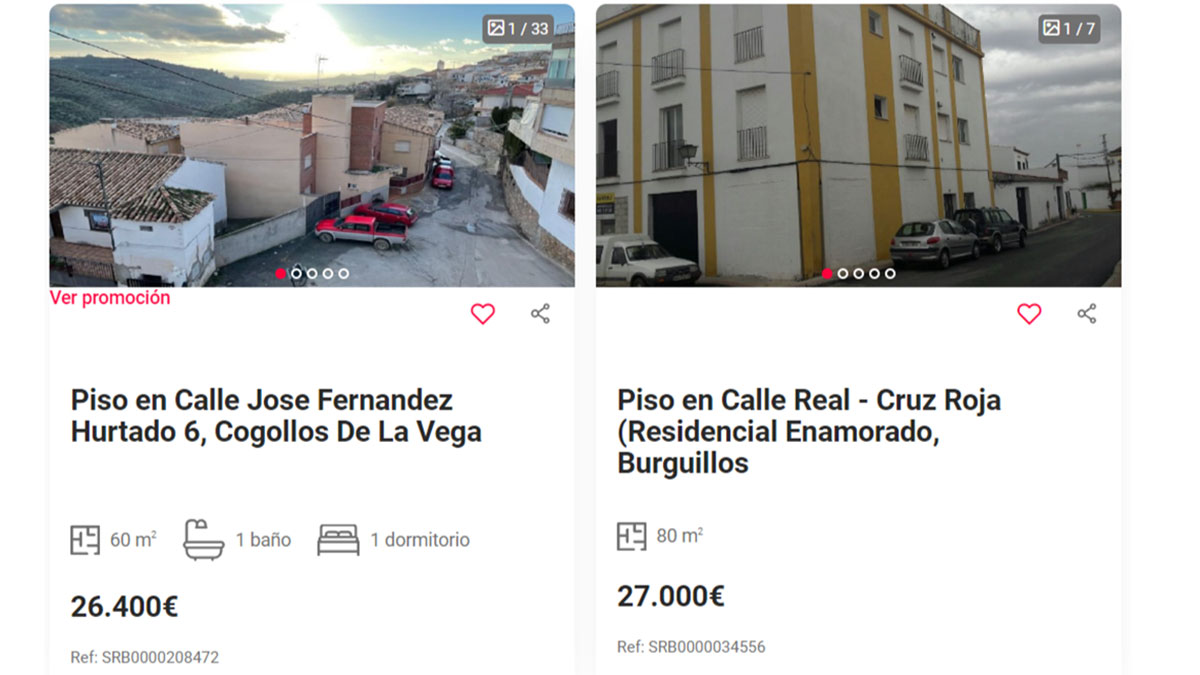Share the Cogollos De La Vega listing
The width and height of the screenshot is (1200, 675).
540,314
